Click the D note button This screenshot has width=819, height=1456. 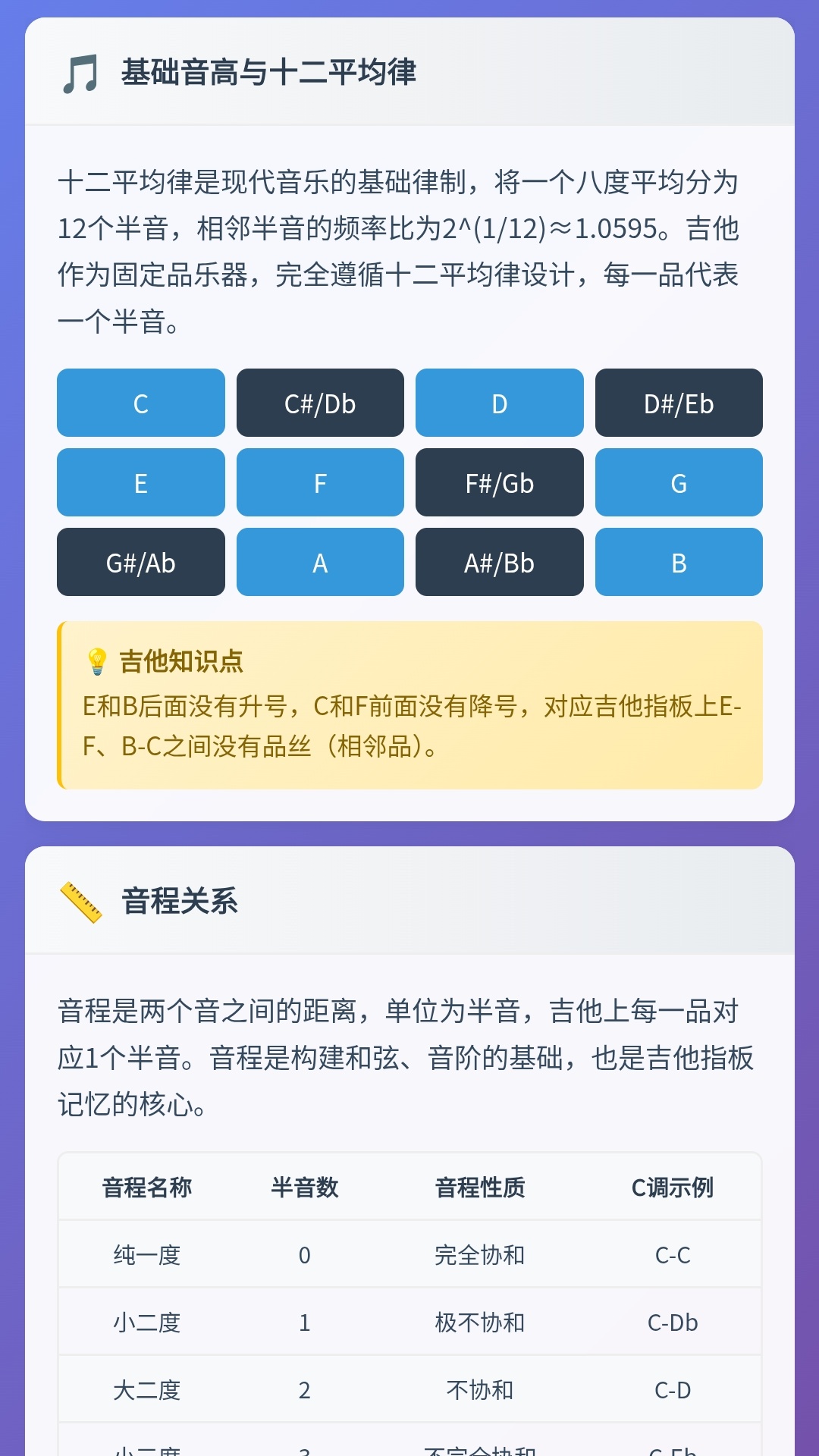499,403
